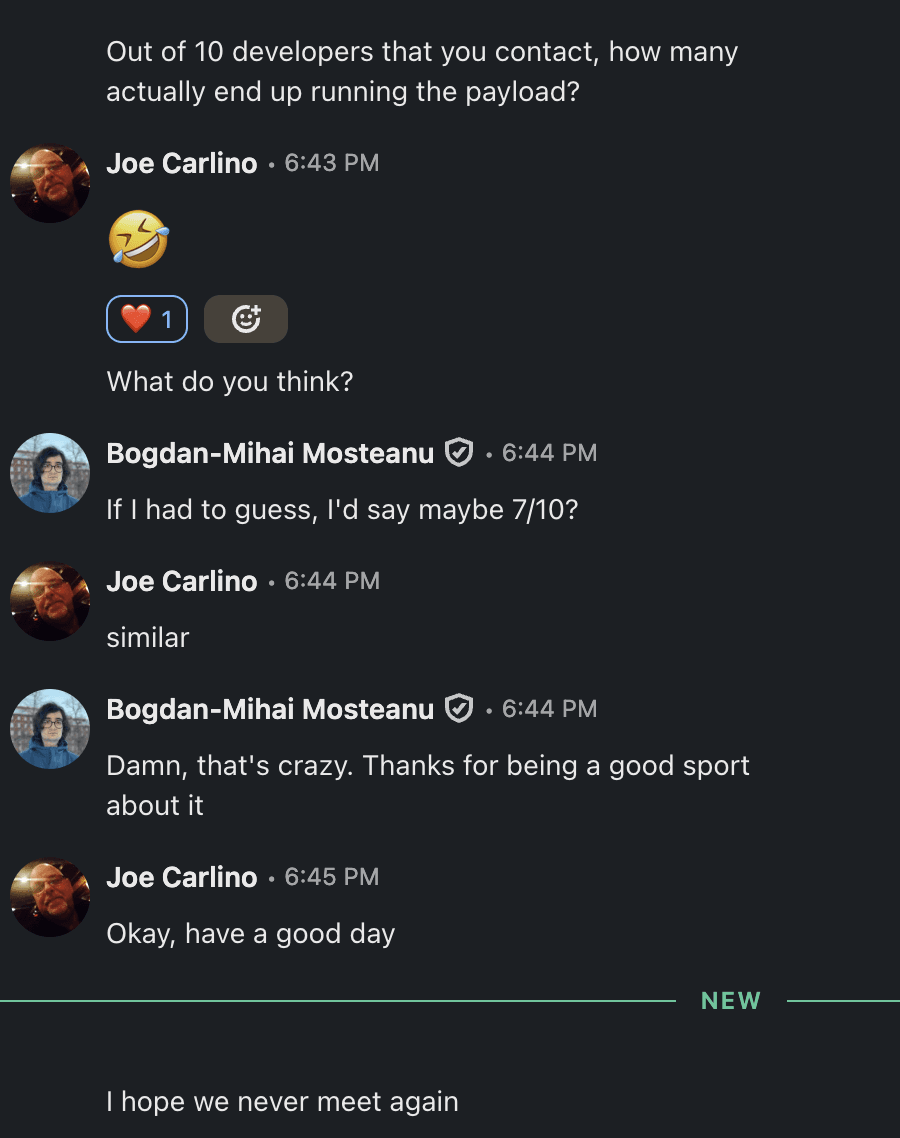
Task: Open Joe Carlino's profile by clicking his name
Action: 181,163
